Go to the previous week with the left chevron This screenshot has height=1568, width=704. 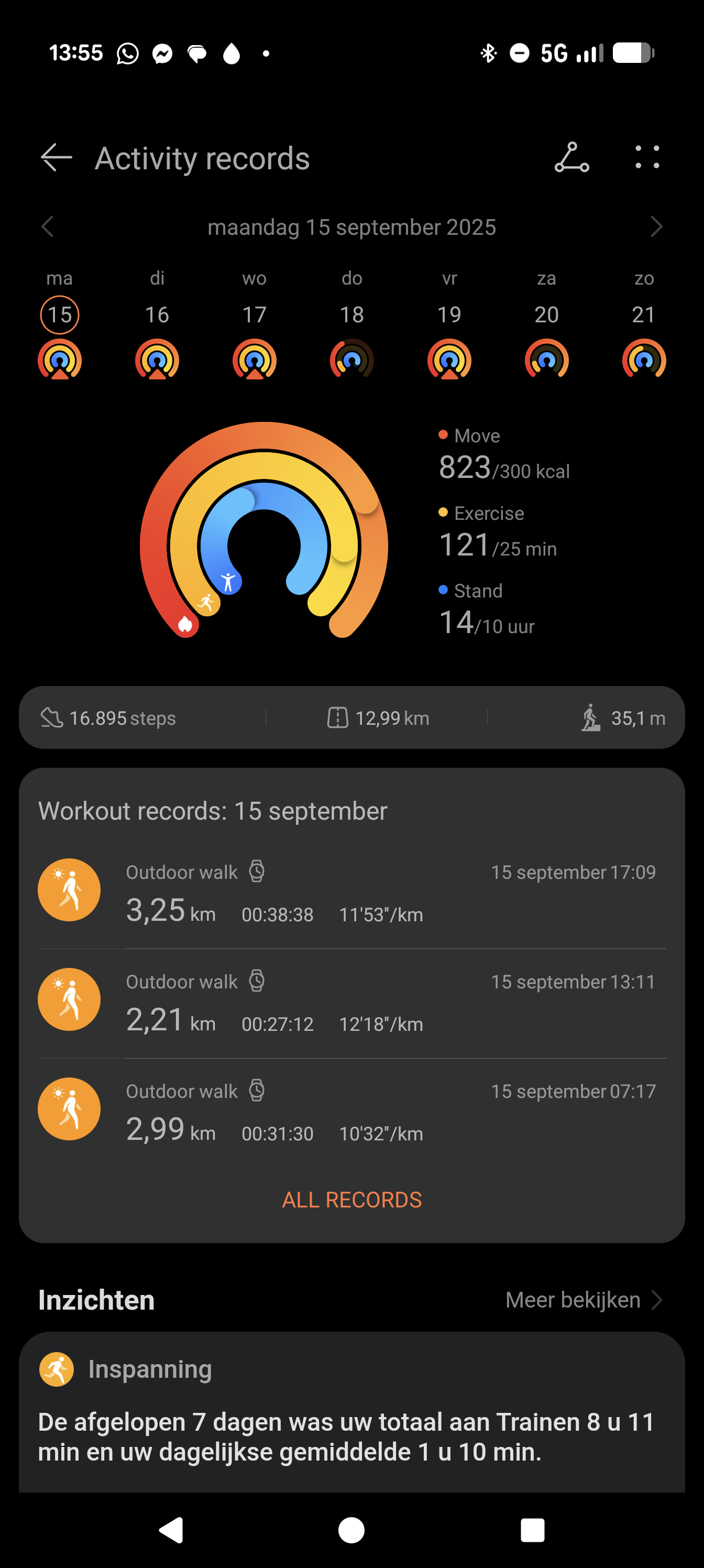47,226
